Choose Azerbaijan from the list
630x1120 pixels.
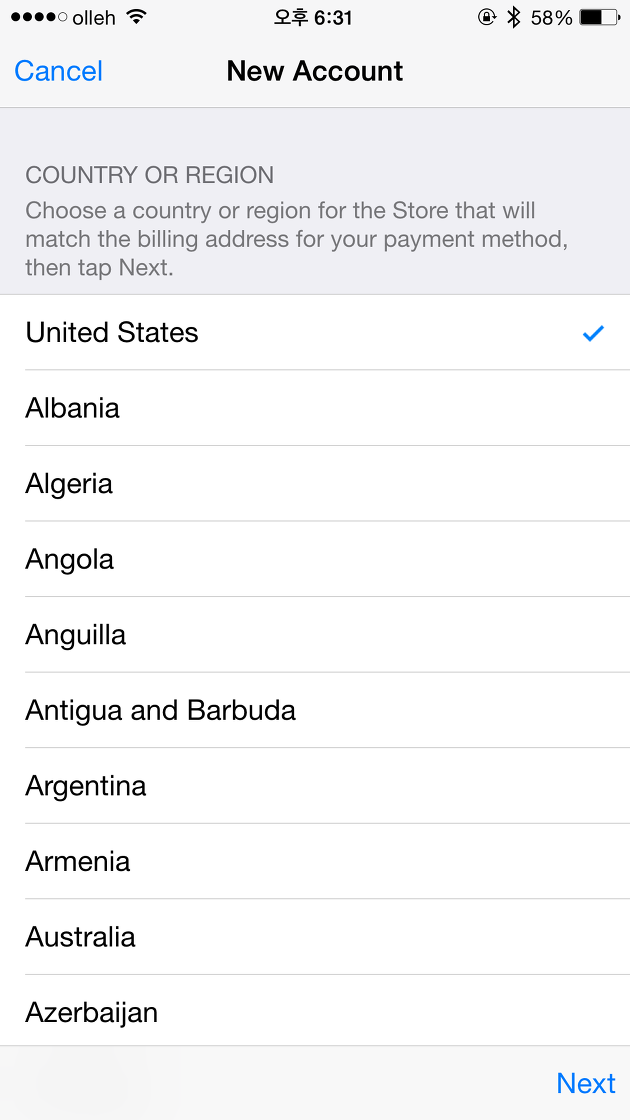point(315,1012)
